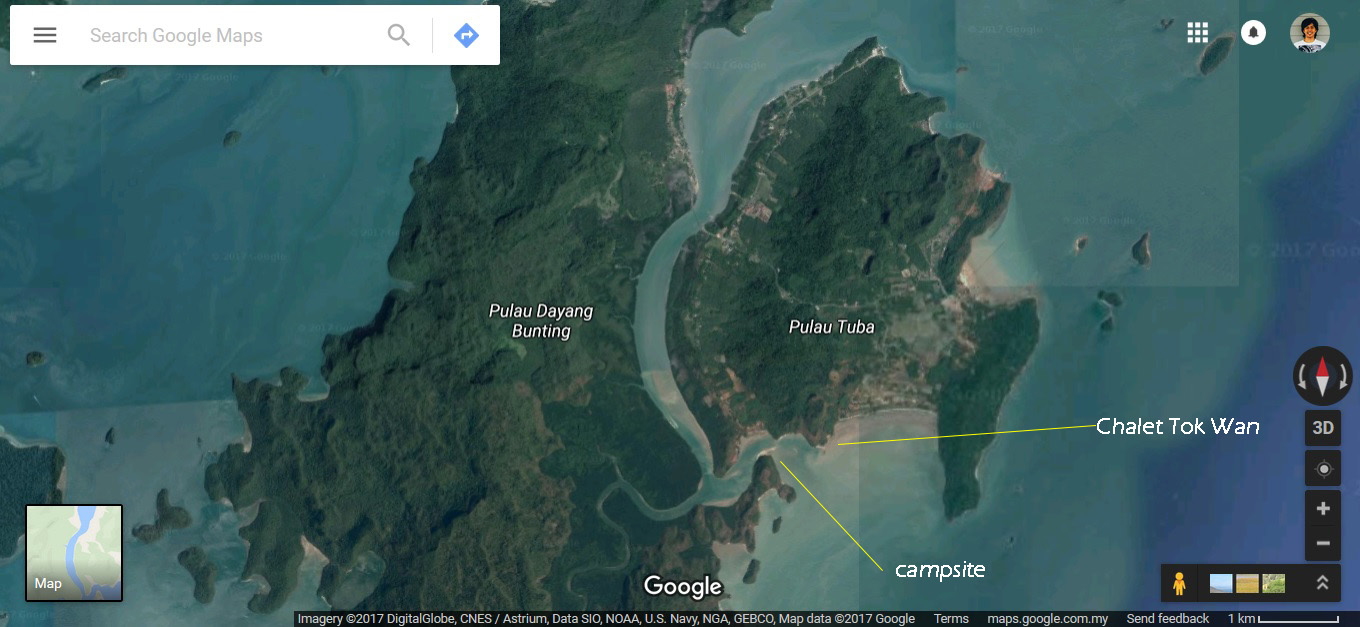Image resolution: width=1360 pixels, height=627 pixels.
Task: Activate the Street View pegman
Action: [x=1179, y=583]
